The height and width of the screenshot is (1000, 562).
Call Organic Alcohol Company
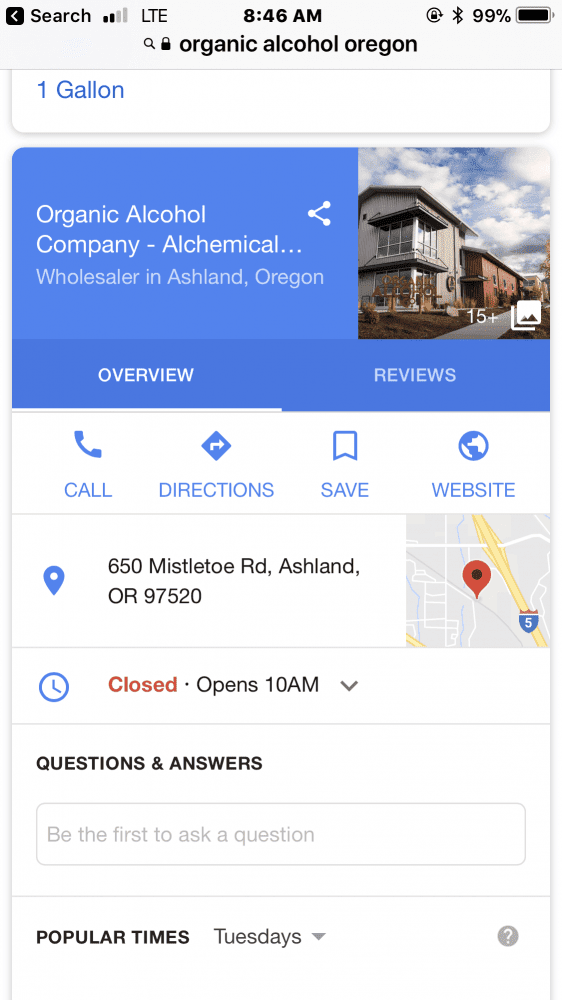(88, 464)
